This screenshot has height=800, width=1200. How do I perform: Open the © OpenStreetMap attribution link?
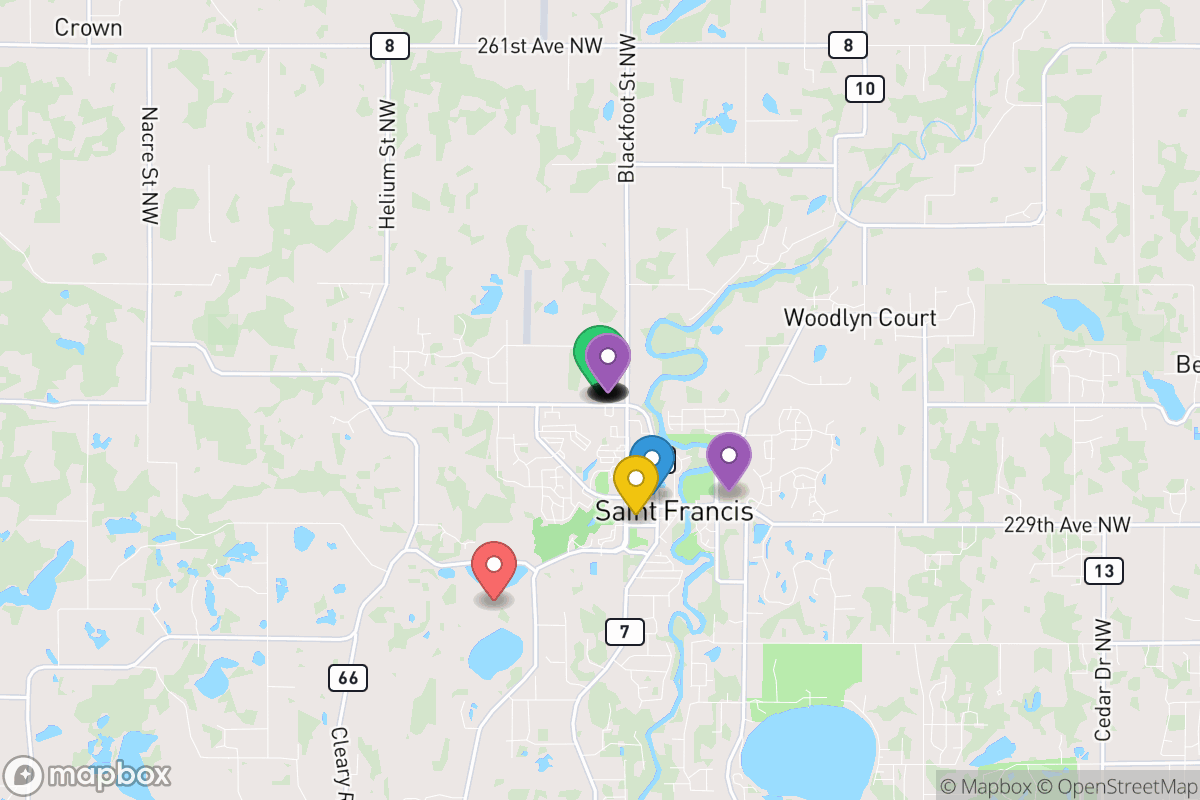1116,785
